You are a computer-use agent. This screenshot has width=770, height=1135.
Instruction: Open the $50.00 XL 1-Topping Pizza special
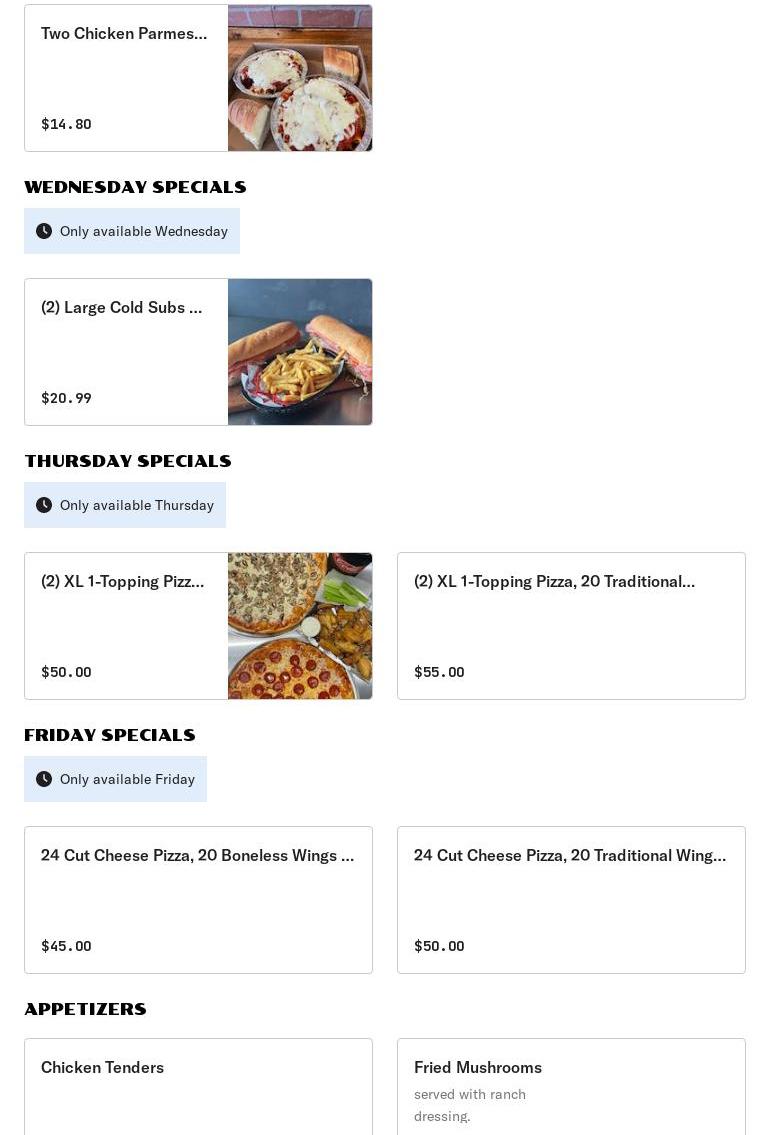pos(198,626)
